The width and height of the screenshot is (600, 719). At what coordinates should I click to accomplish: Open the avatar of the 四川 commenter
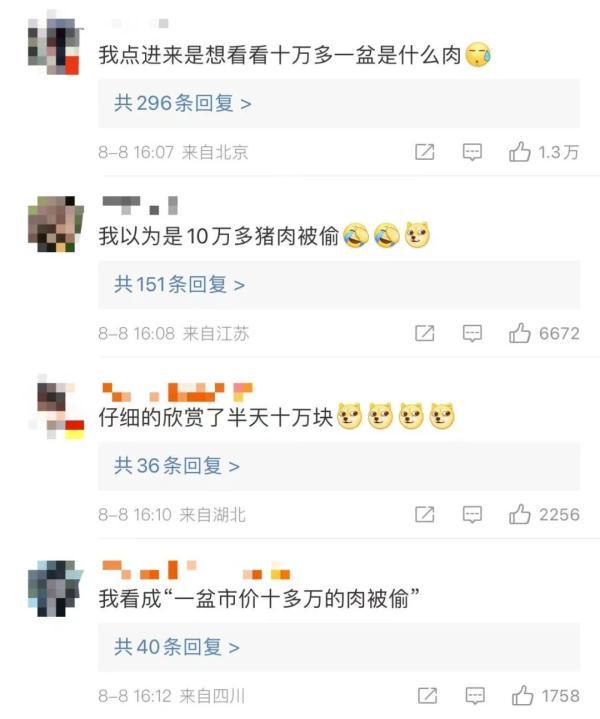(54, 588)
